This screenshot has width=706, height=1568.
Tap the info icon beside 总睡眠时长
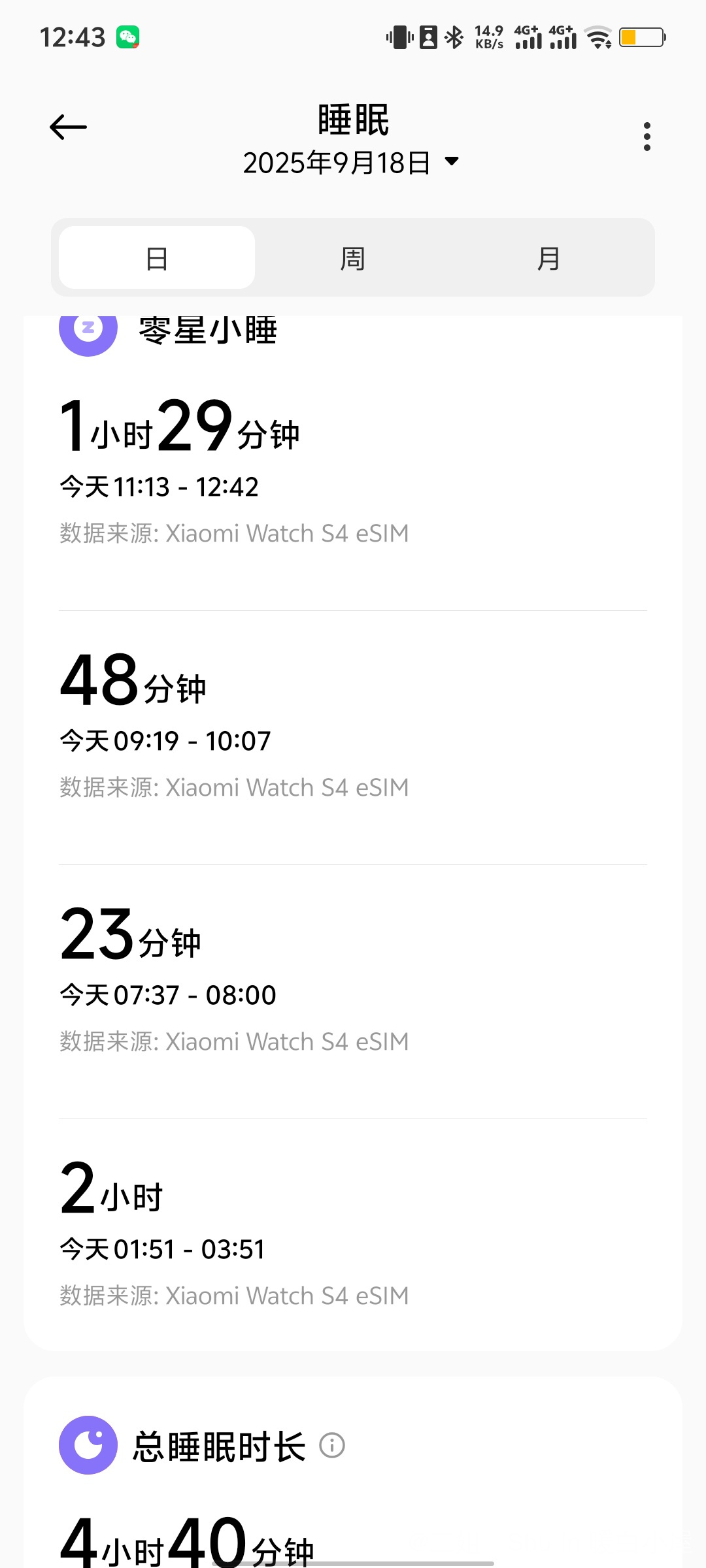point(332,1445)
